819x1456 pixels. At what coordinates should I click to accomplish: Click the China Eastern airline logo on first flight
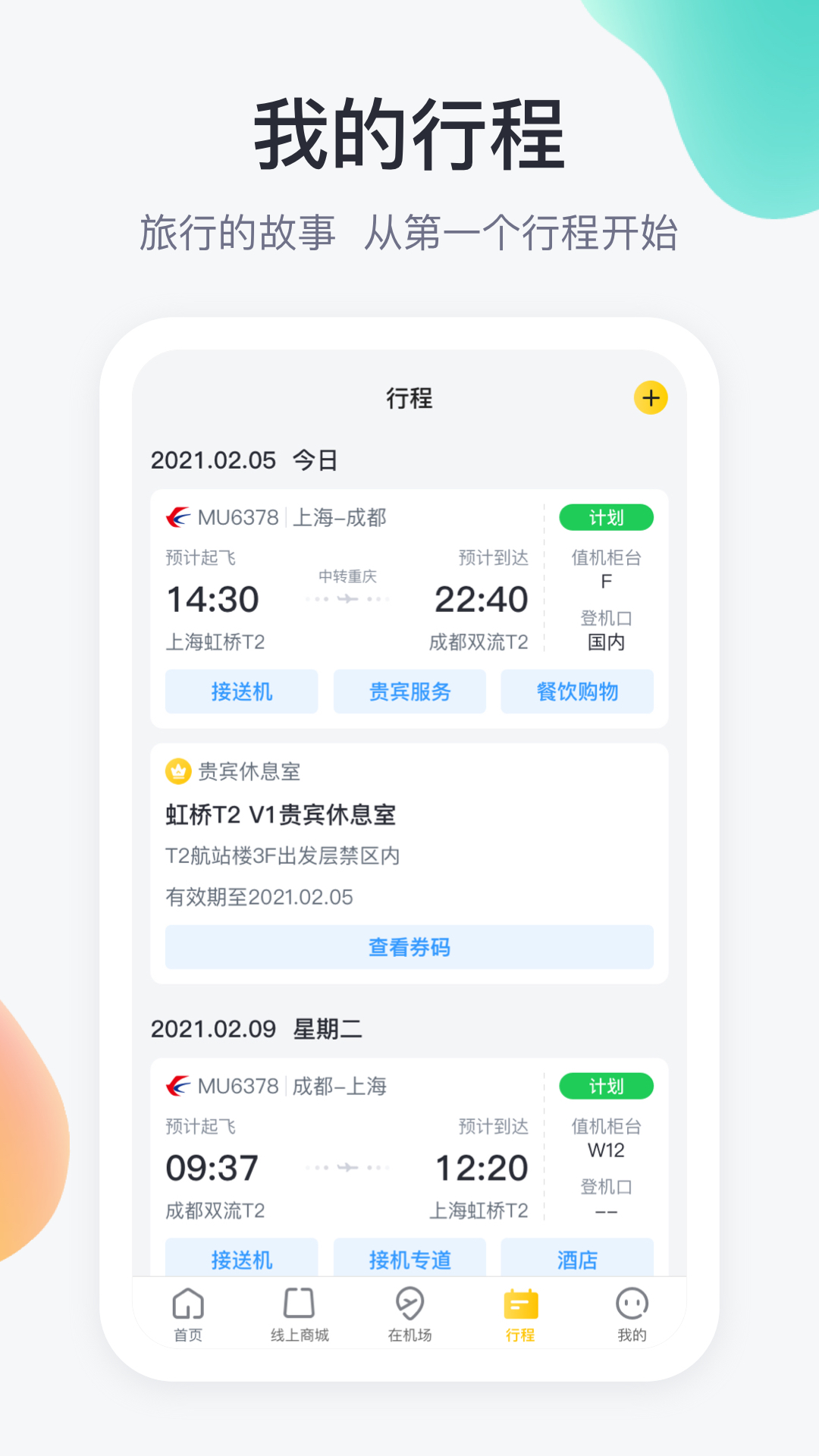(180, 517)
